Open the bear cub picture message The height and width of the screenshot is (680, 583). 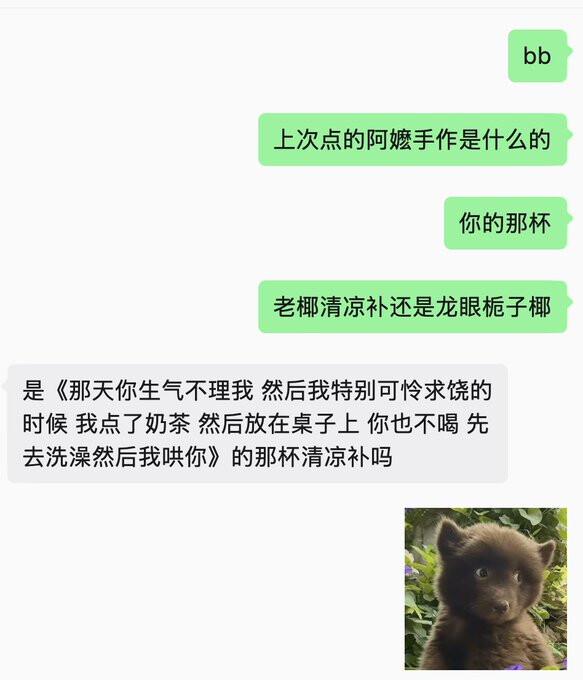(x=486, y=588)
